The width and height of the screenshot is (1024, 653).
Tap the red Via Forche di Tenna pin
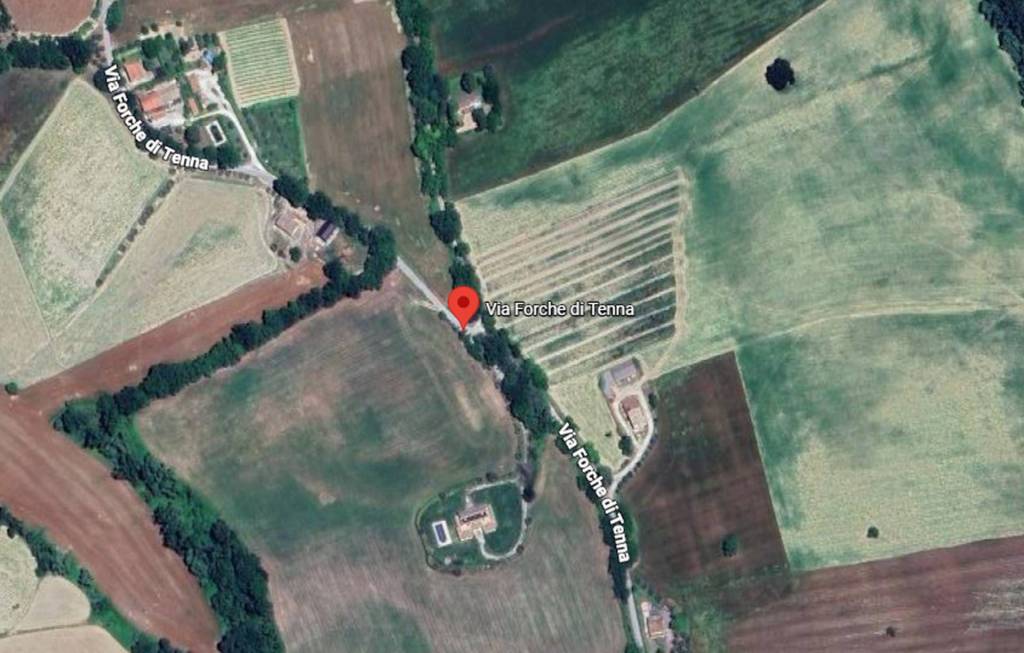tap(462, 304)
